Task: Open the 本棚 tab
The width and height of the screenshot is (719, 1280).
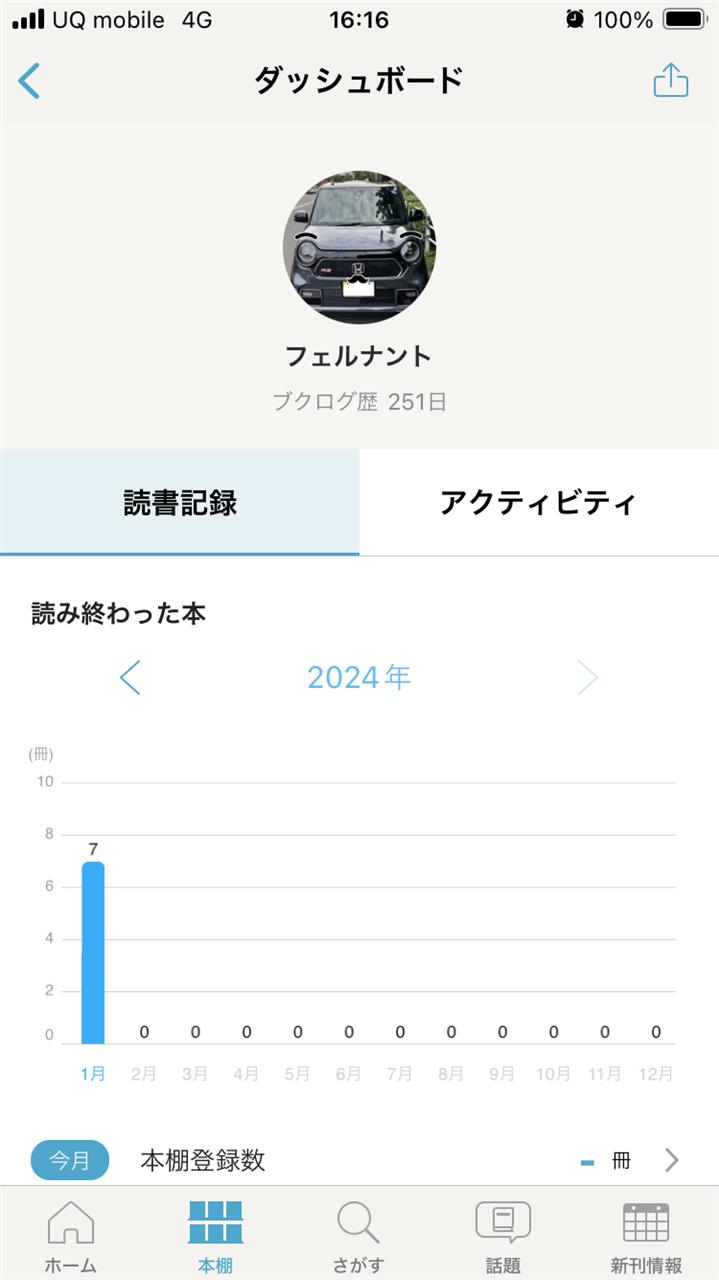Action: (215, 1236)
